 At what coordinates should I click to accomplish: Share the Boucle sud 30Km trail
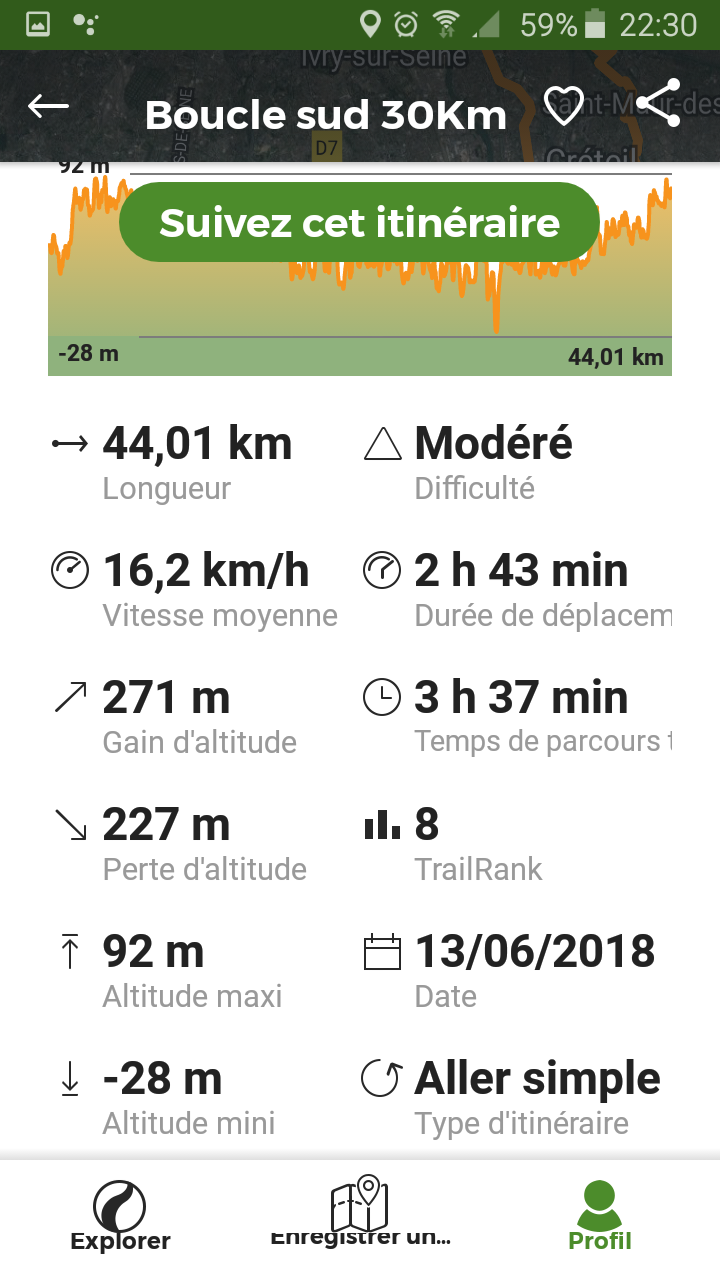pos(658,102)
